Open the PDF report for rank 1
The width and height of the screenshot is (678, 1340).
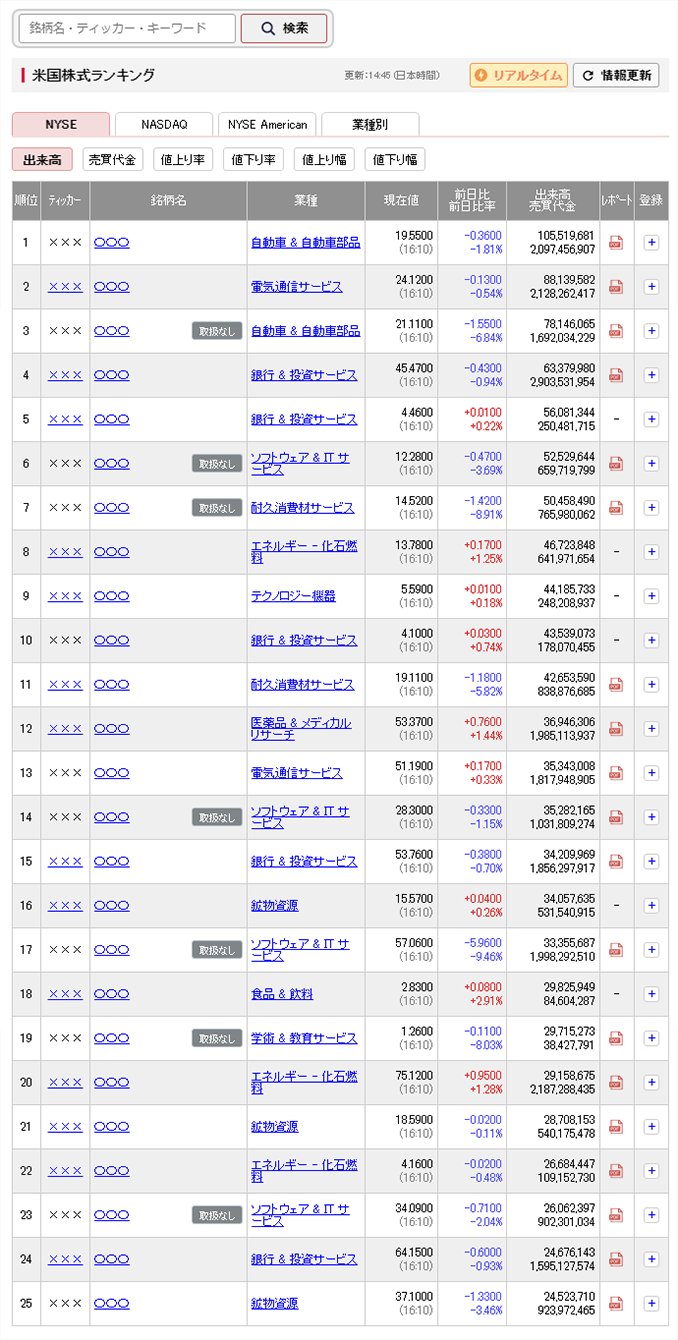(x=616, y=242)
